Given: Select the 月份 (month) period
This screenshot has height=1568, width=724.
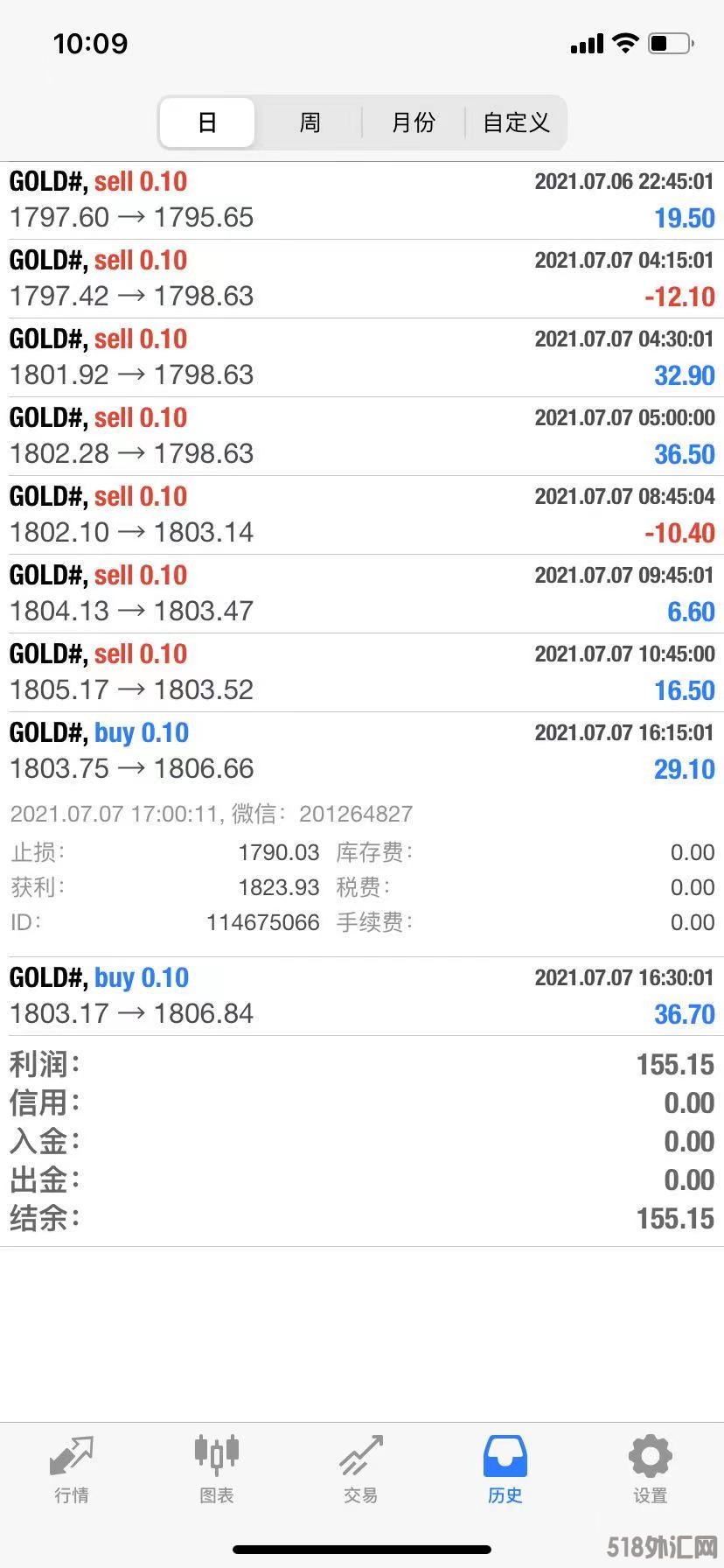Looking at the screenshot, I should [x=413, y=122].
